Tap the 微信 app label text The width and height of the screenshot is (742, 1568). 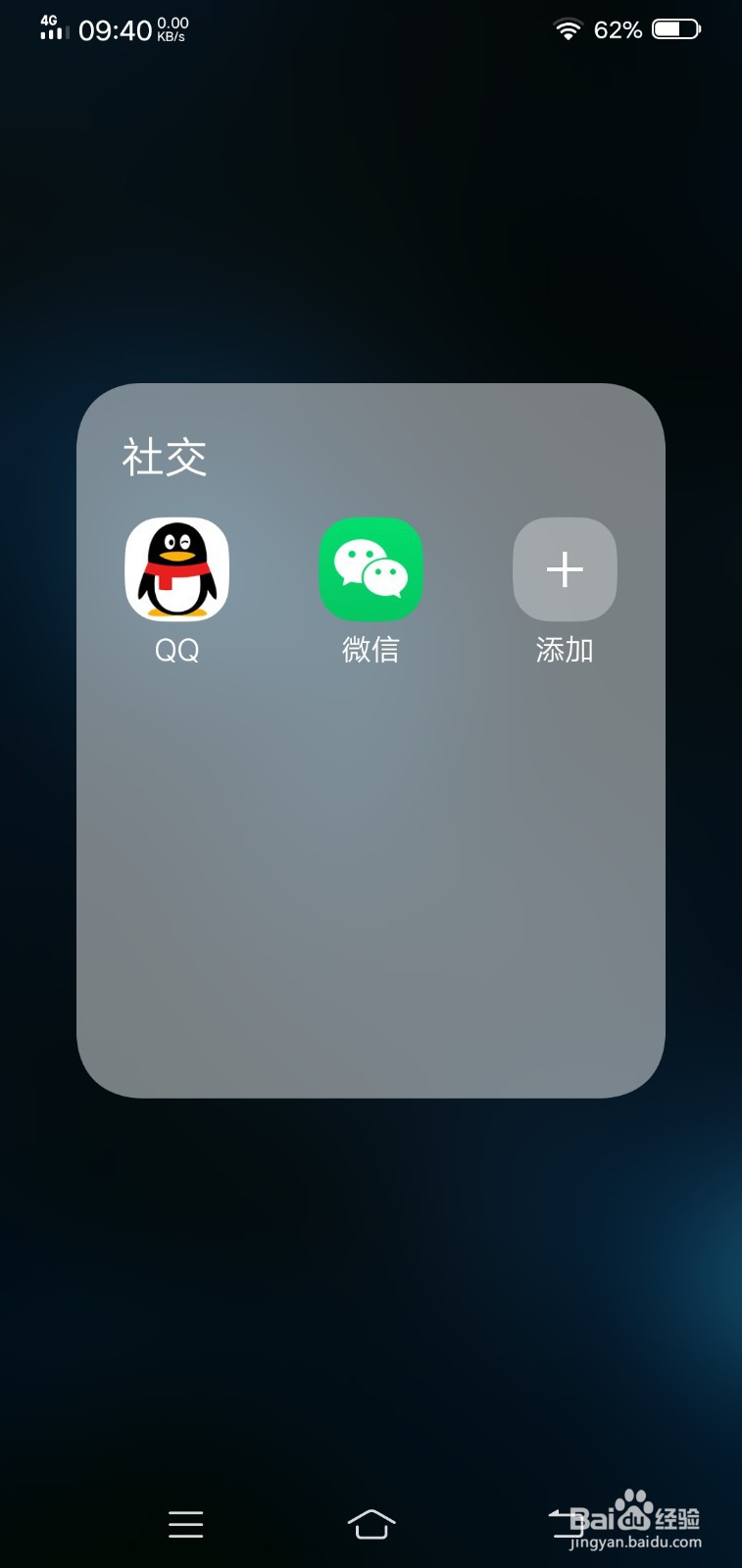coord(371,648)
